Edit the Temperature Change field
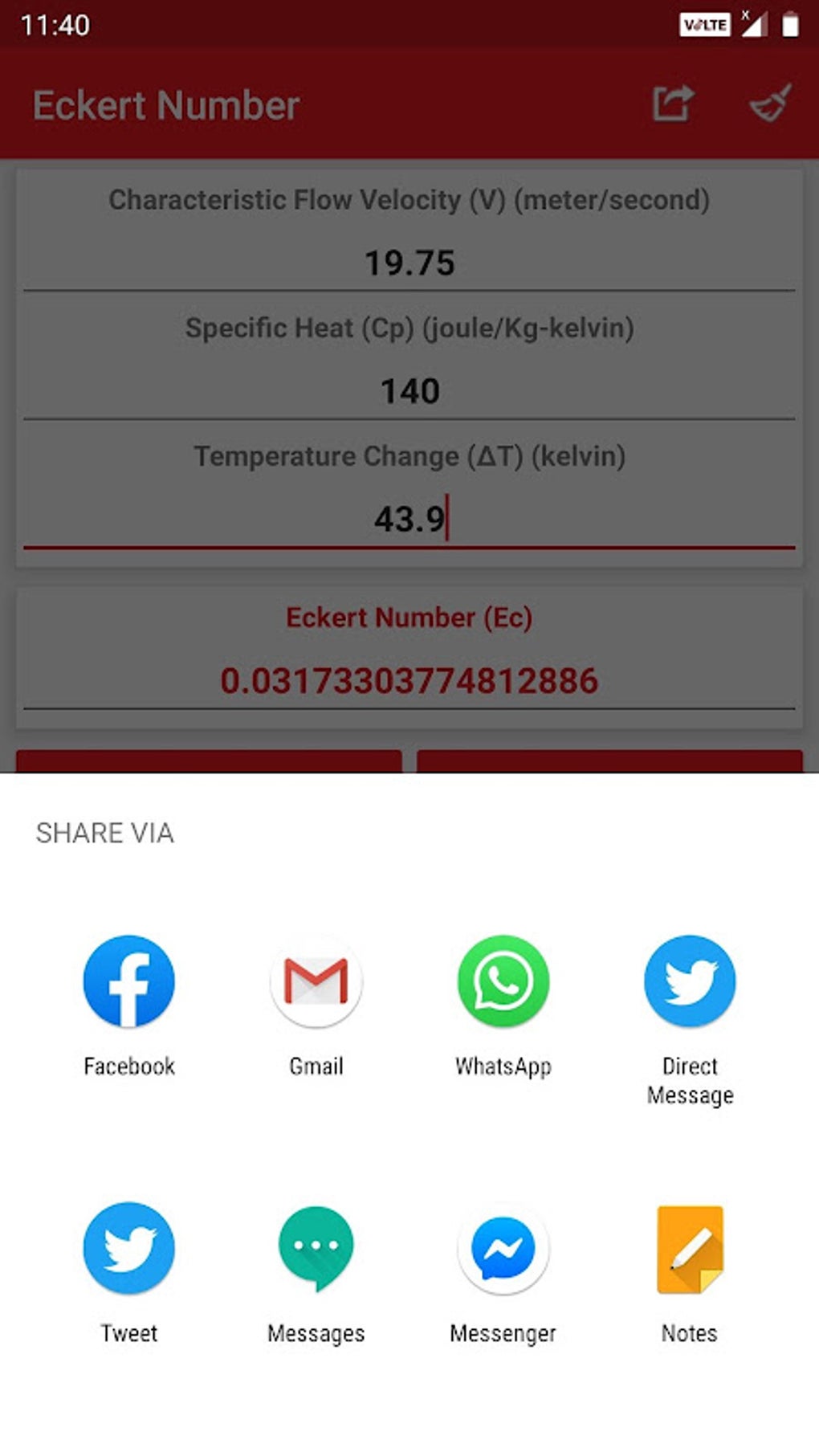The width and height of the screenshot is (819, 1456). pos(409,520)
